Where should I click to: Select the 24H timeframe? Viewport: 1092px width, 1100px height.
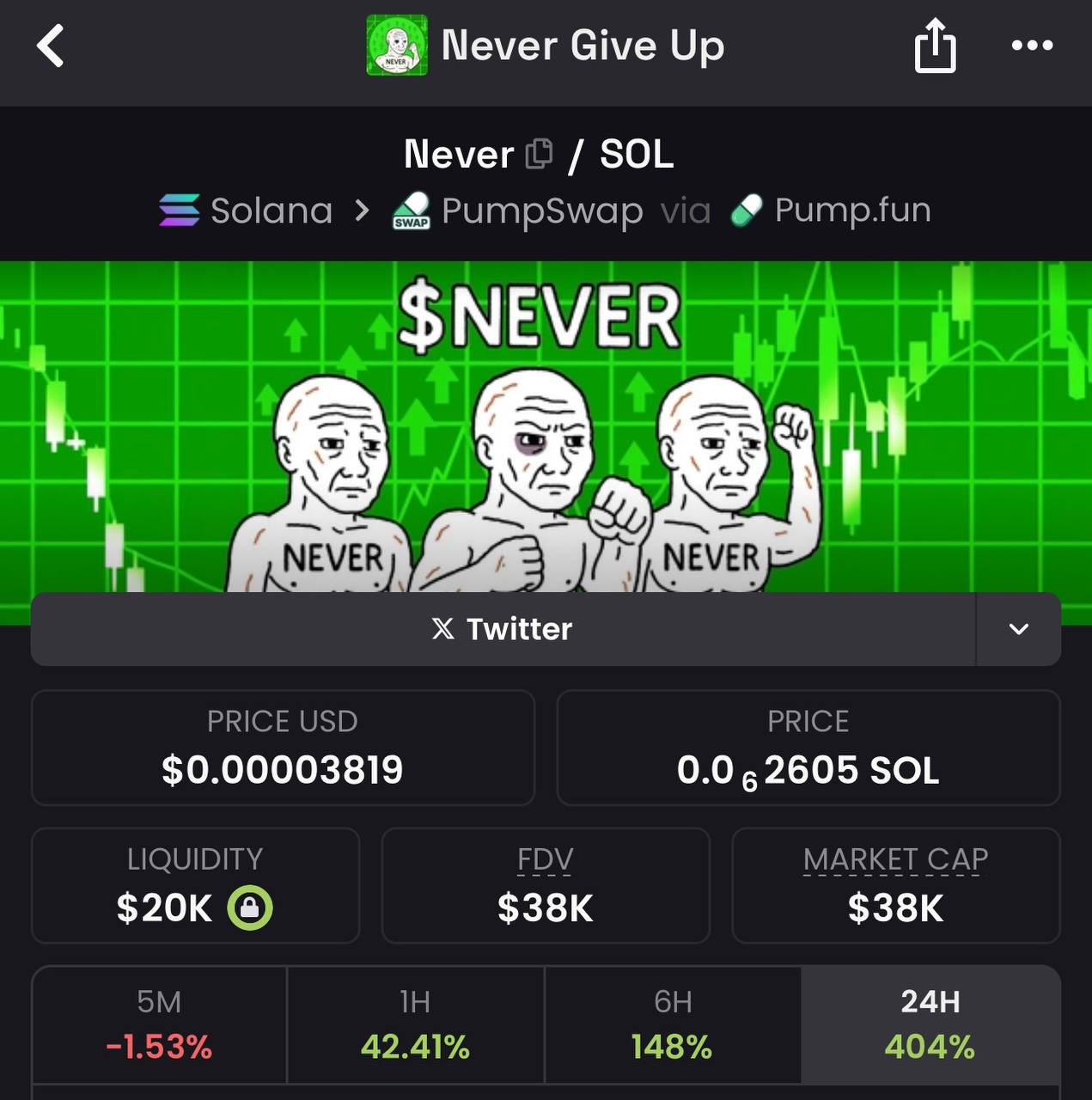click(x=930, y=1024)
